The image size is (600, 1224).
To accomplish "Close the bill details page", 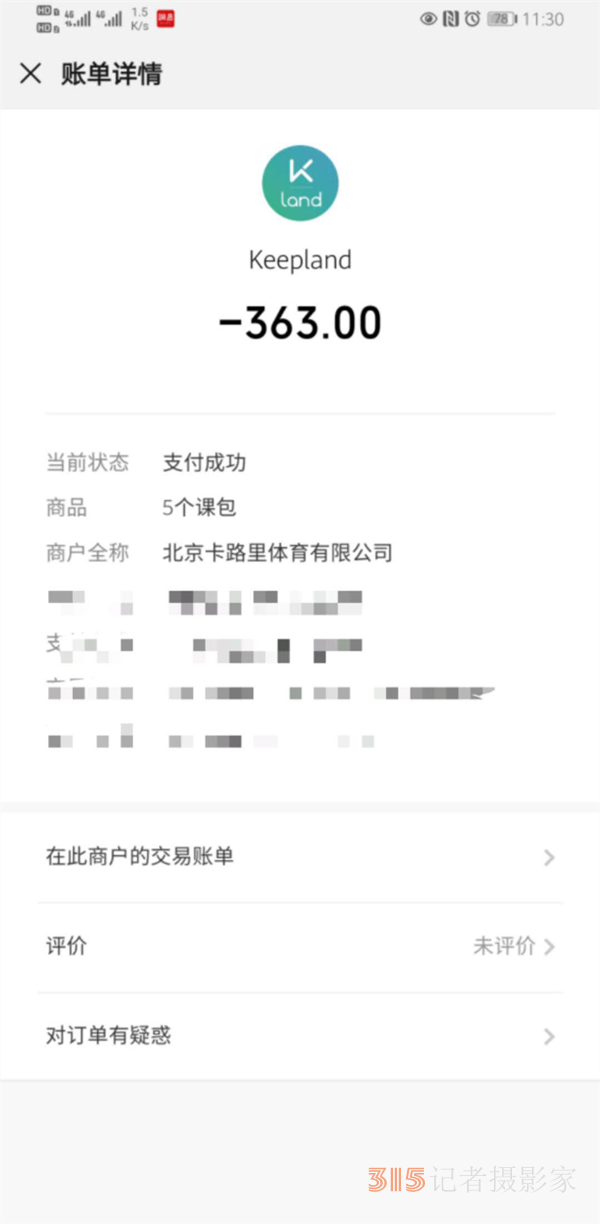I will (31, 74).
